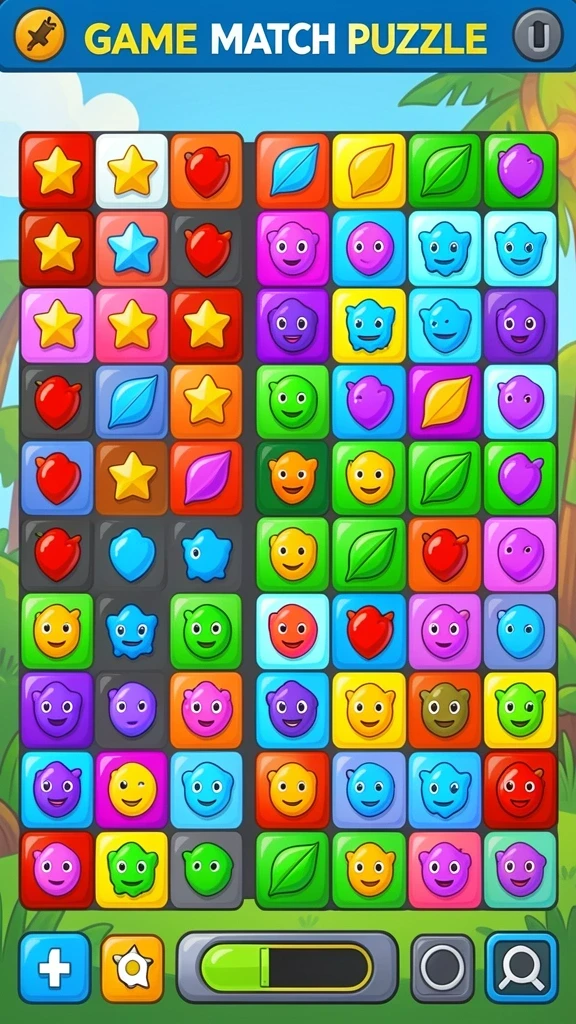Tap the round gray button in the header
Image resolution: width=576 pixels, height=1024 pixels.
537,35
